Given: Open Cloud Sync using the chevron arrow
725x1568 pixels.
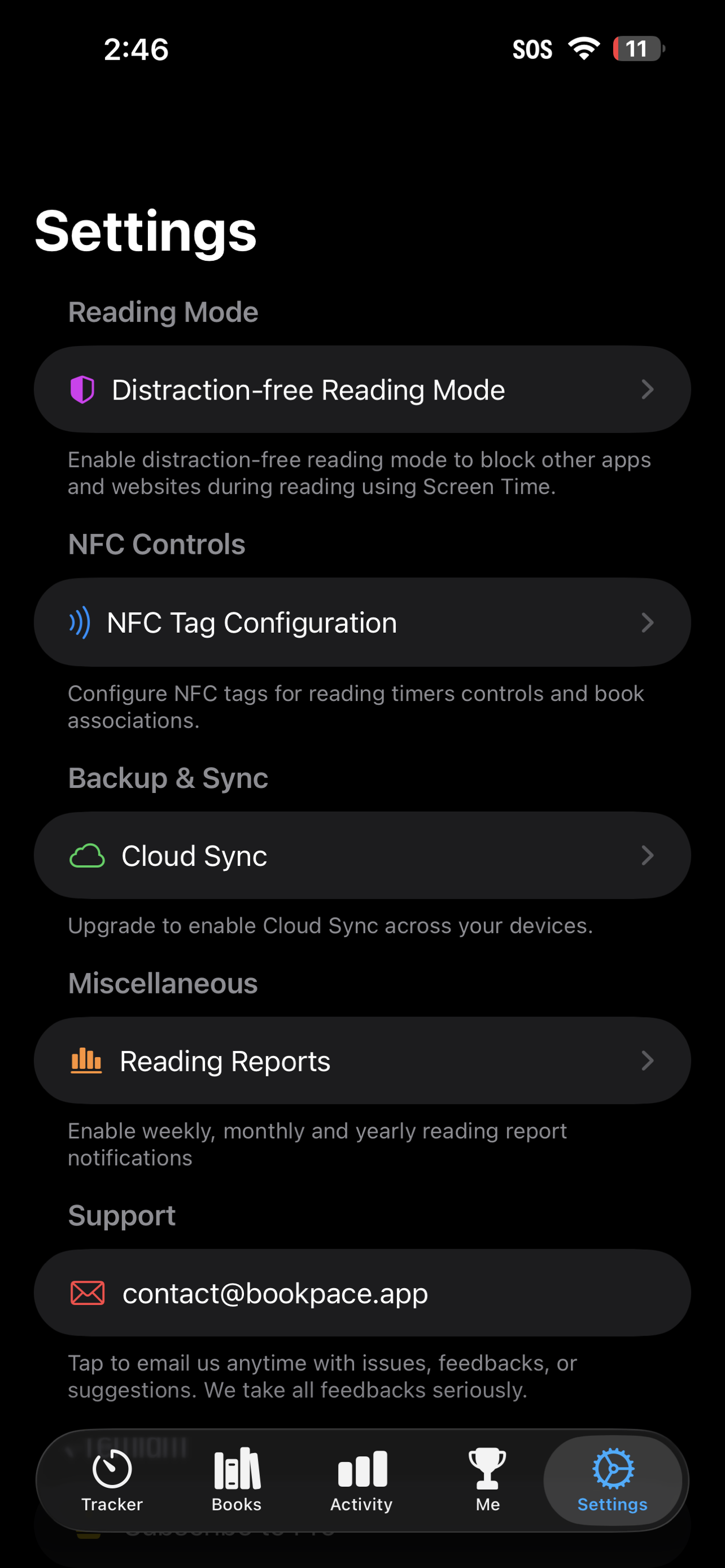Looking at the screenshot, I should tap(648, 855).
